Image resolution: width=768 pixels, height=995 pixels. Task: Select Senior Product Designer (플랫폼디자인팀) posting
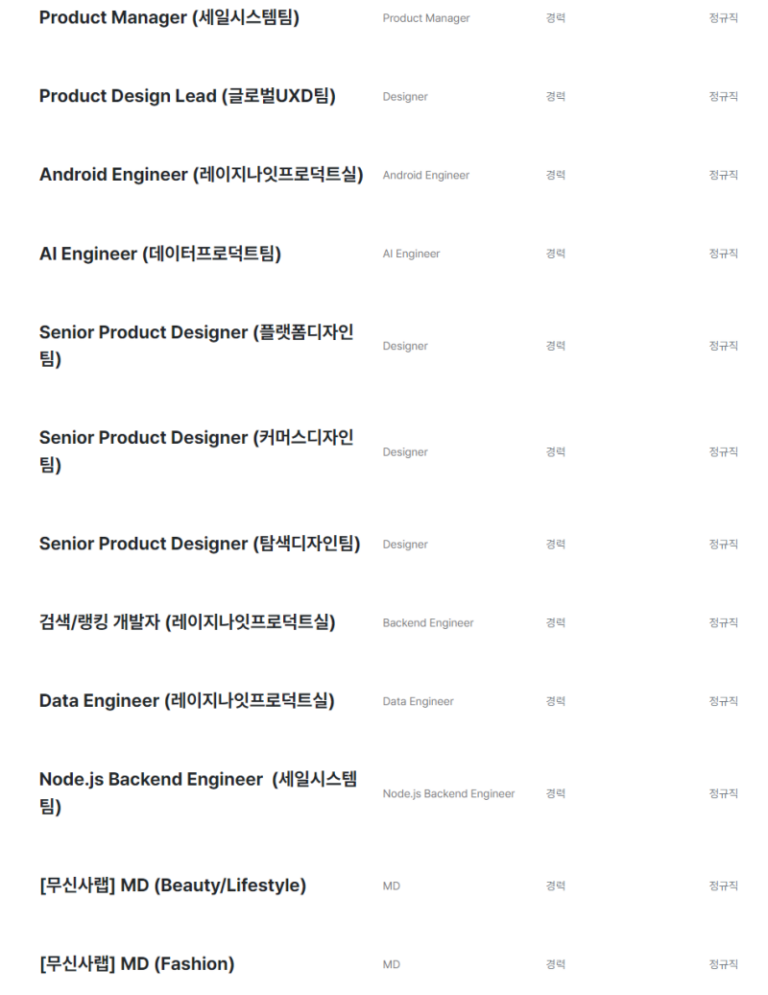coord(196,333)
